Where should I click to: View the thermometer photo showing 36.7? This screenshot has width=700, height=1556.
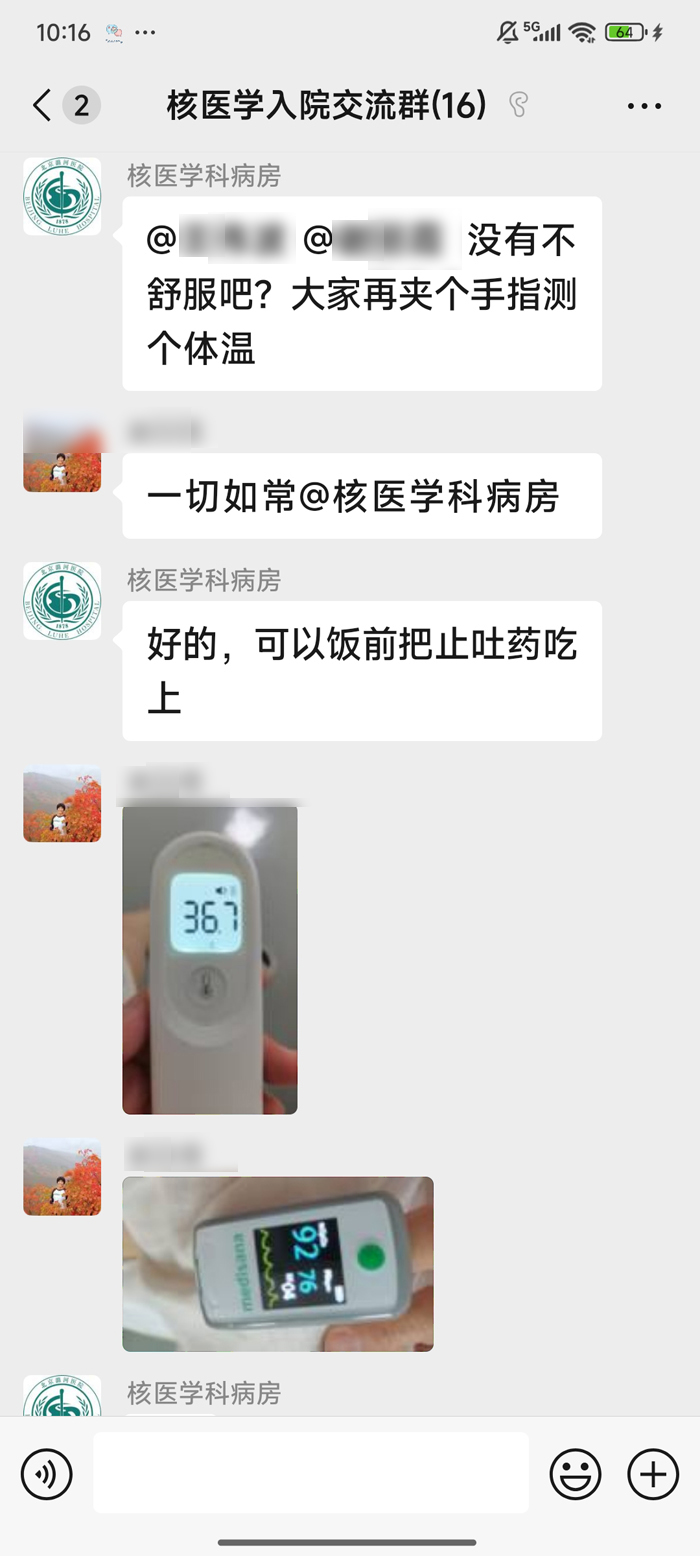(x=210, y=959)
